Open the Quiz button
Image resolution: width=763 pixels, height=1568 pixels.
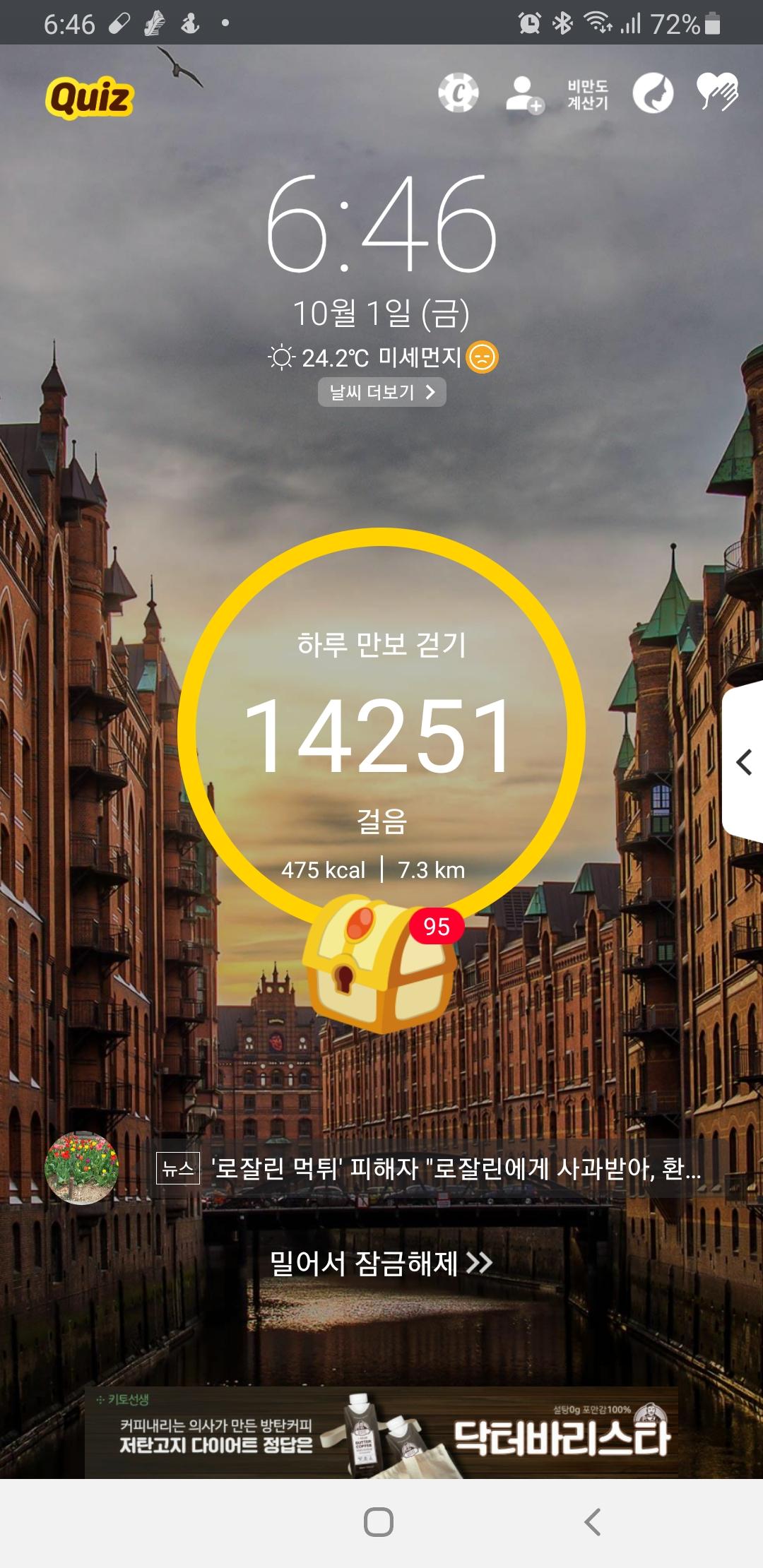click(90, 97)
